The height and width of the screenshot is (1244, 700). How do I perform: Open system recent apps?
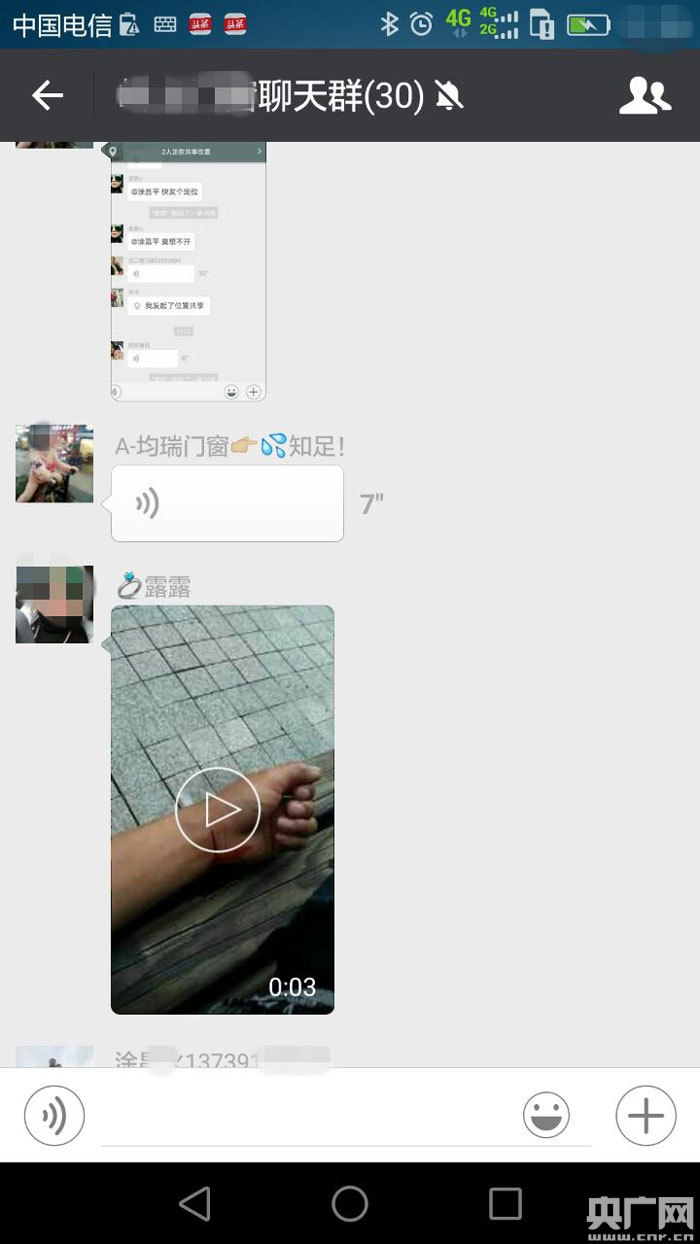[x=505, y=1204]
